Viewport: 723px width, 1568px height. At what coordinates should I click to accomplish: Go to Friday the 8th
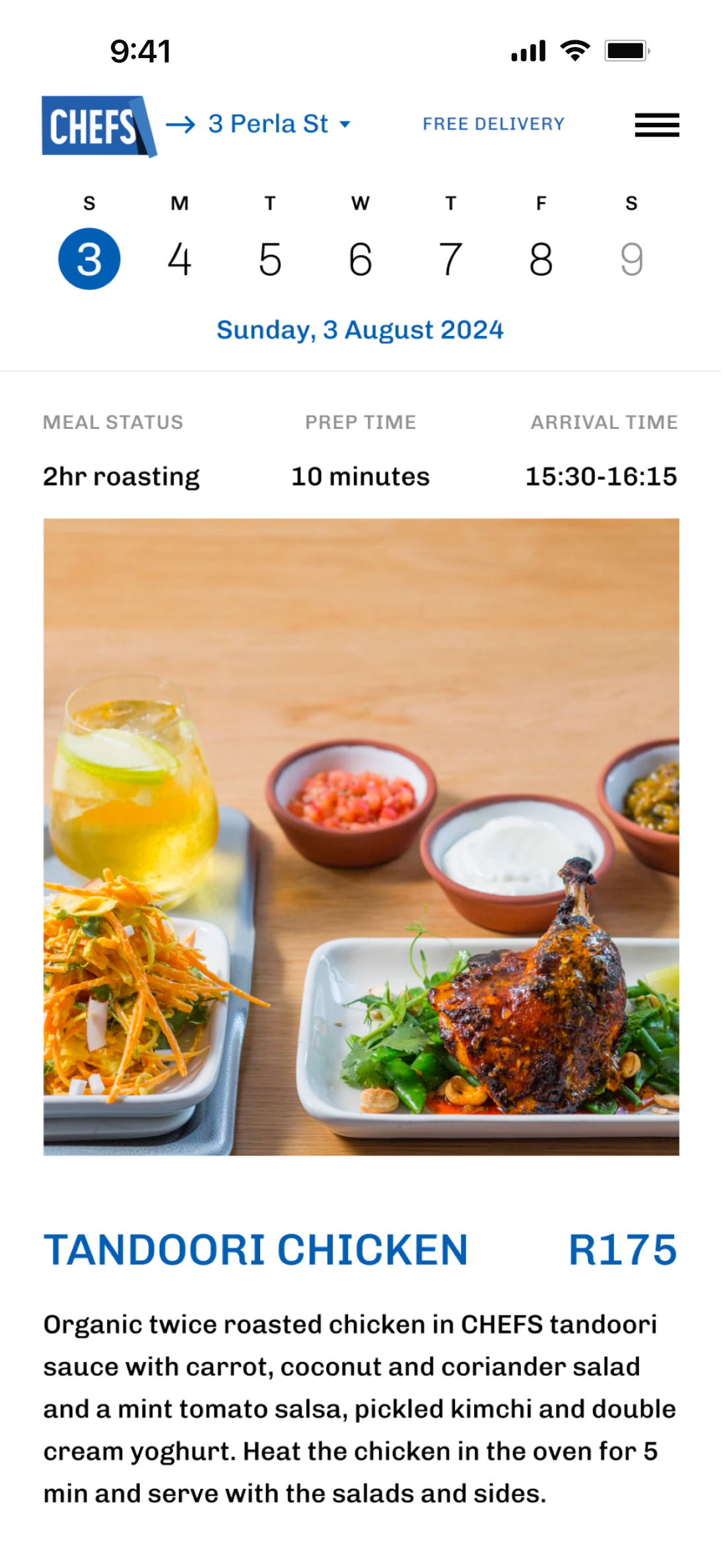pyautogui.click(x=541, y=259)
